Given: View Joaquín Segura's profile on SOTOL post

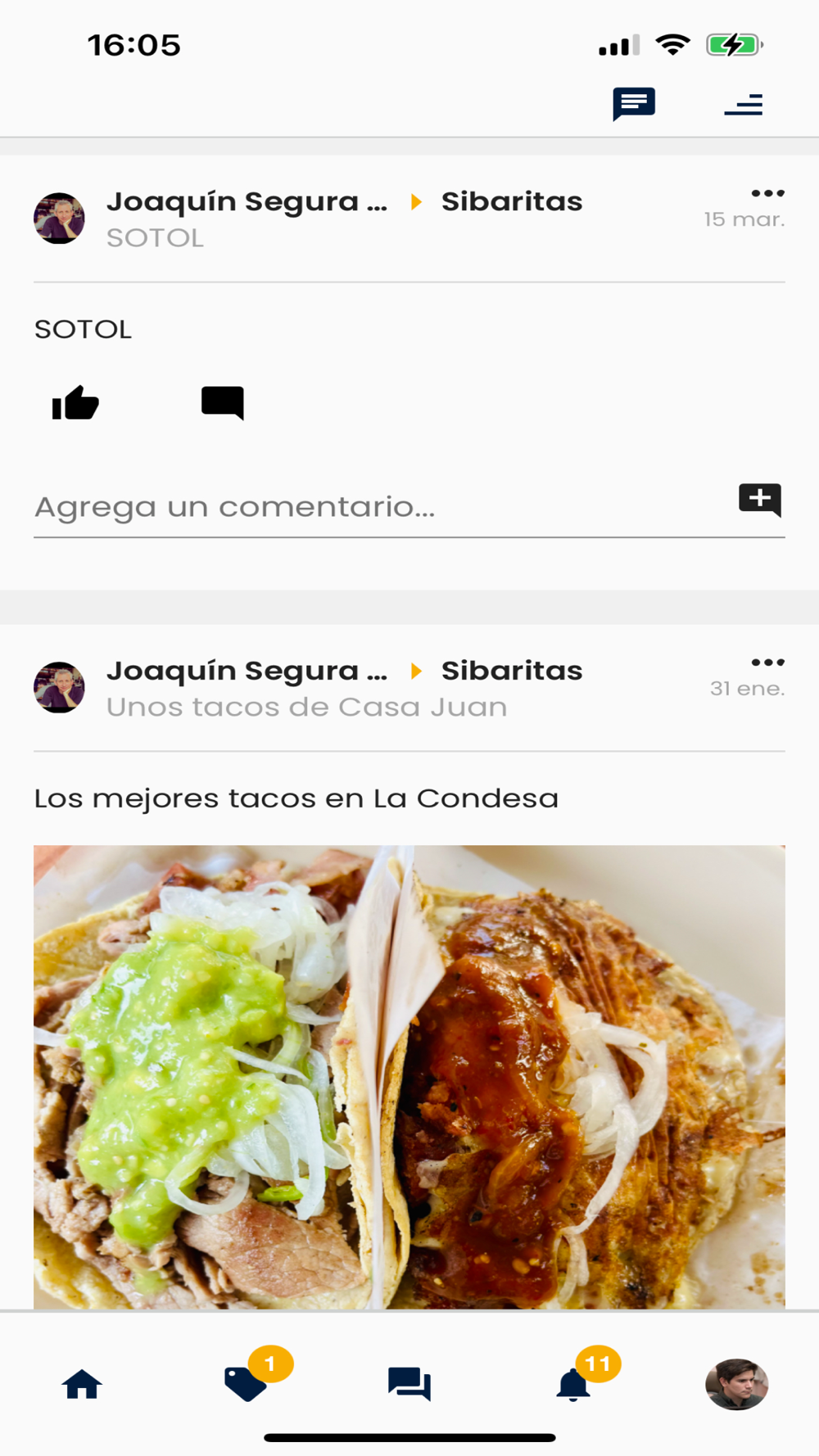Looking at the screenshot, I should [x=247, y=201].
